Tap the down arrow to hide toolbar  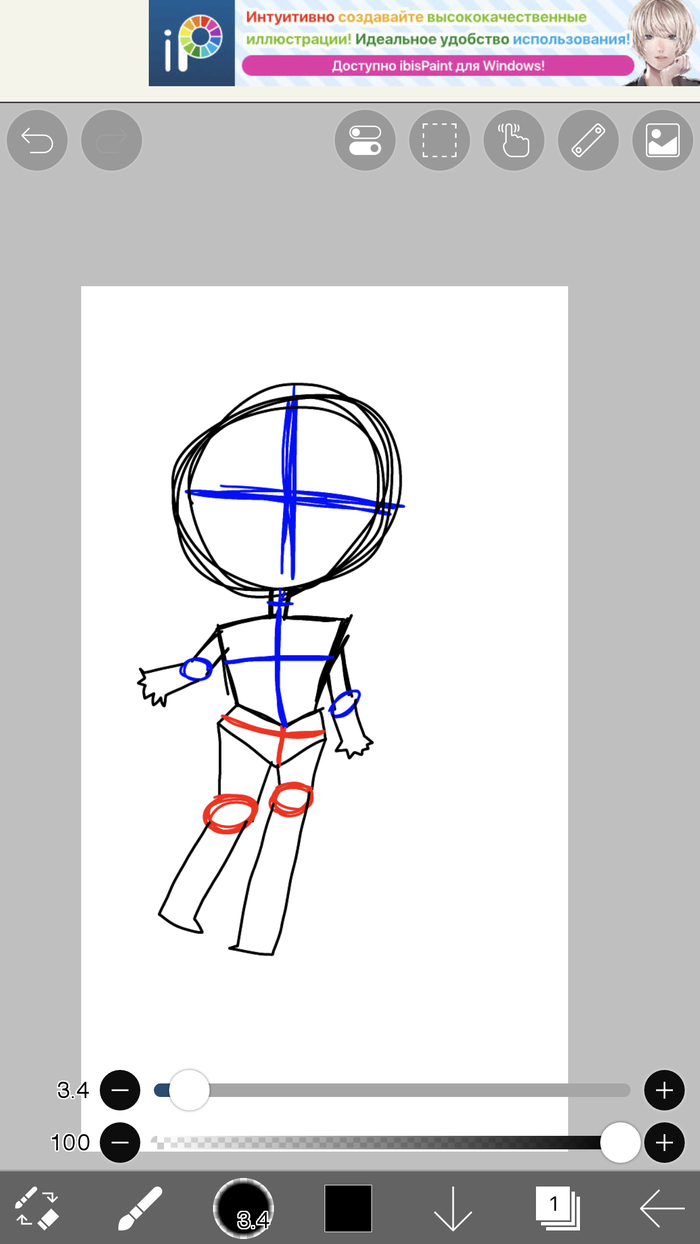coord(452,1210)
